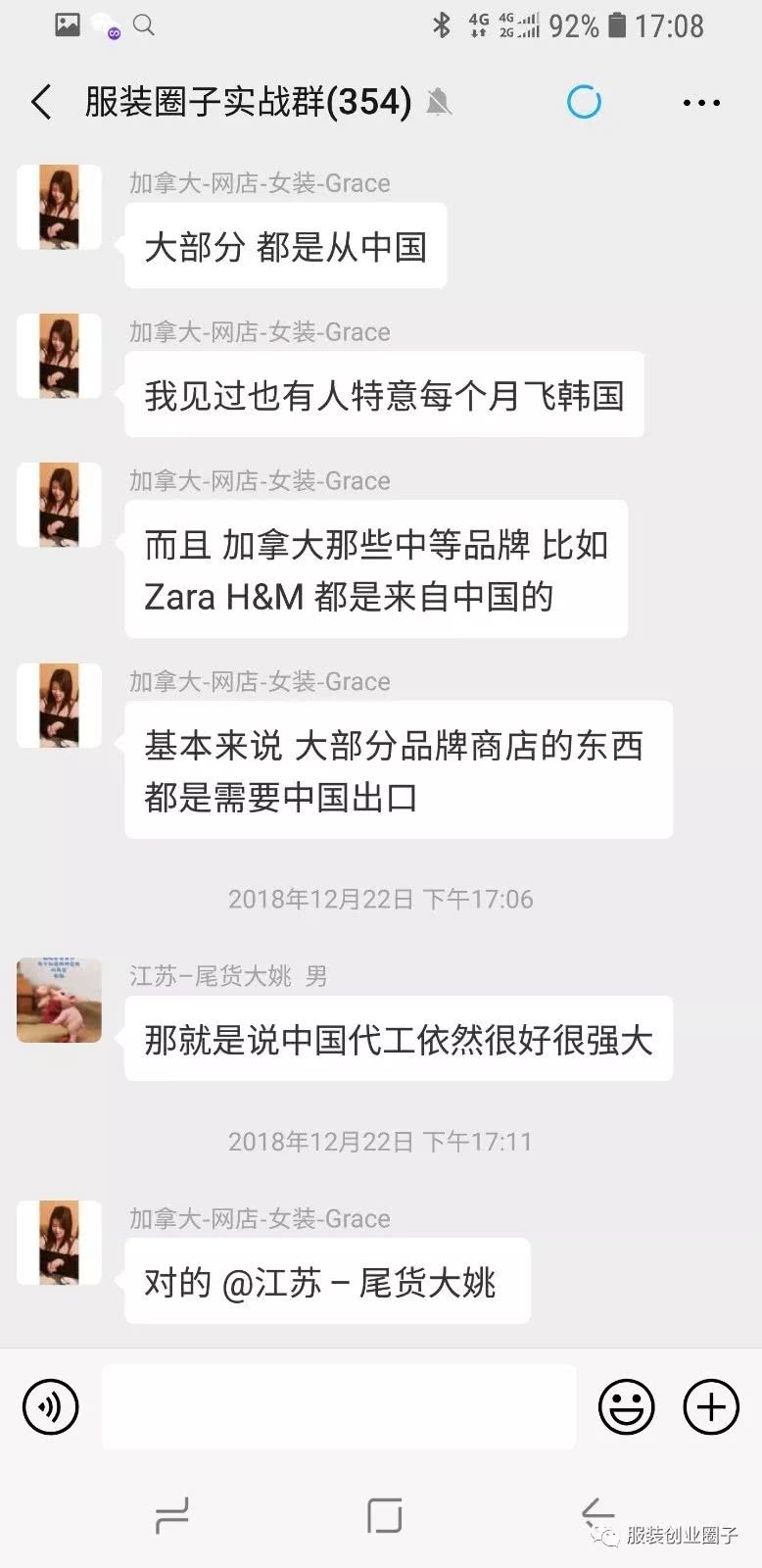Viewport: 762px width, 1568px height.
Task: Open the three-dot chat menu
Action: pos(701,102)
